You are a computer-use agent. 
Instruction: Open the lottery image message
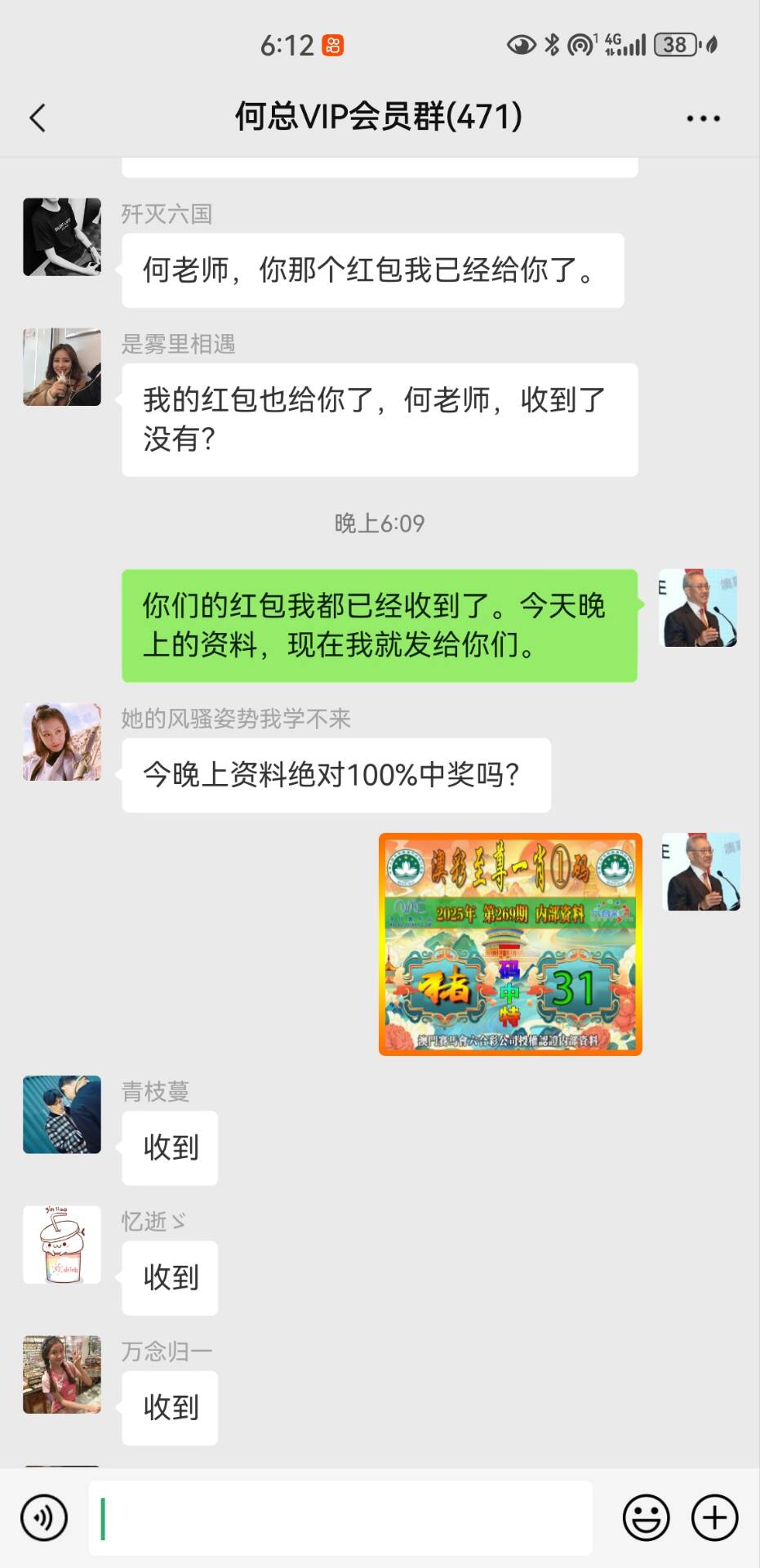tap(510, 944)
